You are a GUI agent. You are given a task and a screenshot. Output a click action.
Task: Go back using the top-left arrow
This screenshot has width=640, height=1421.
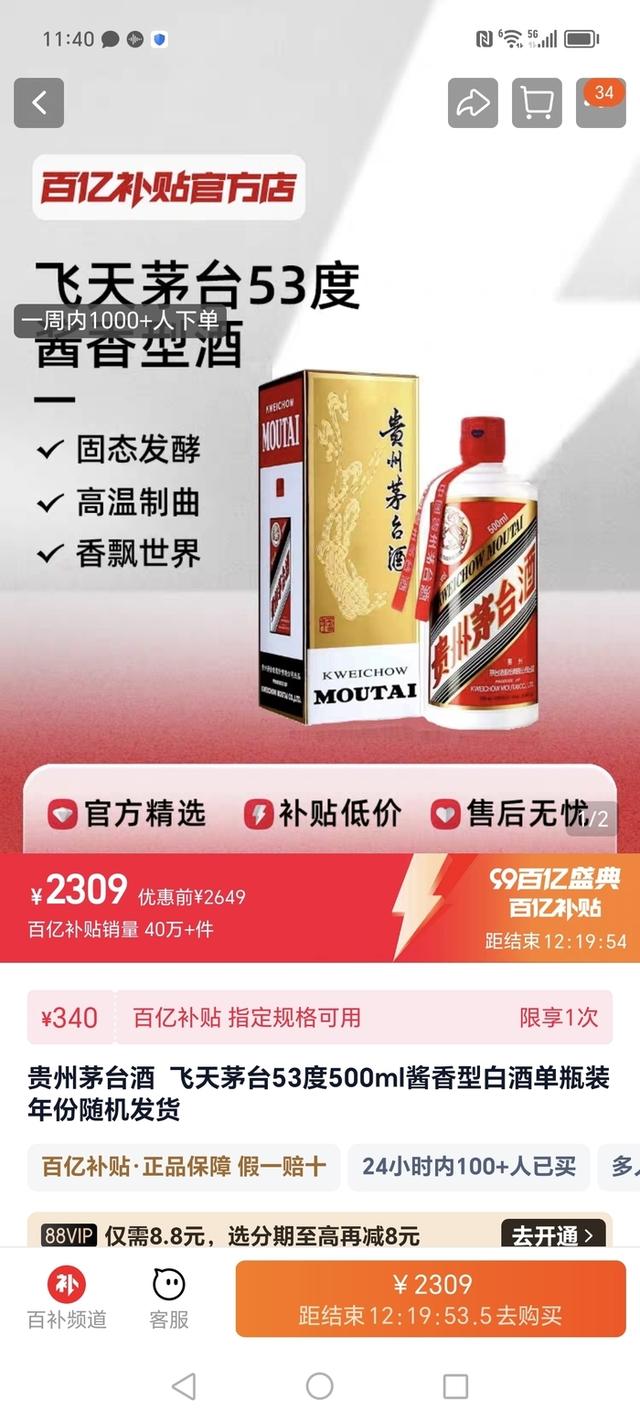click(39, 103)
